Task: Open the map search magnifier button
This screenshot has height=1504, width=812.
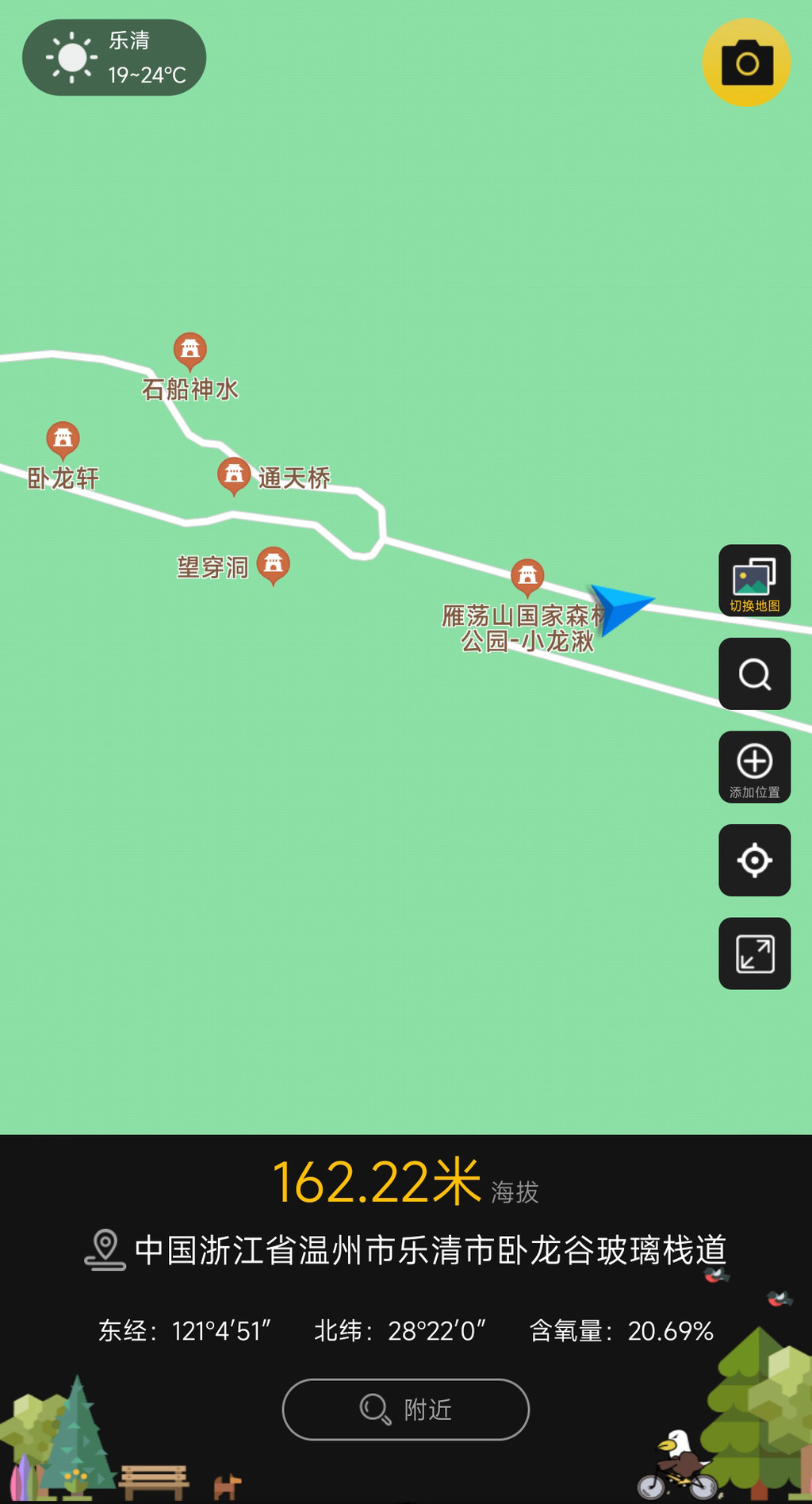Action: 754,674
